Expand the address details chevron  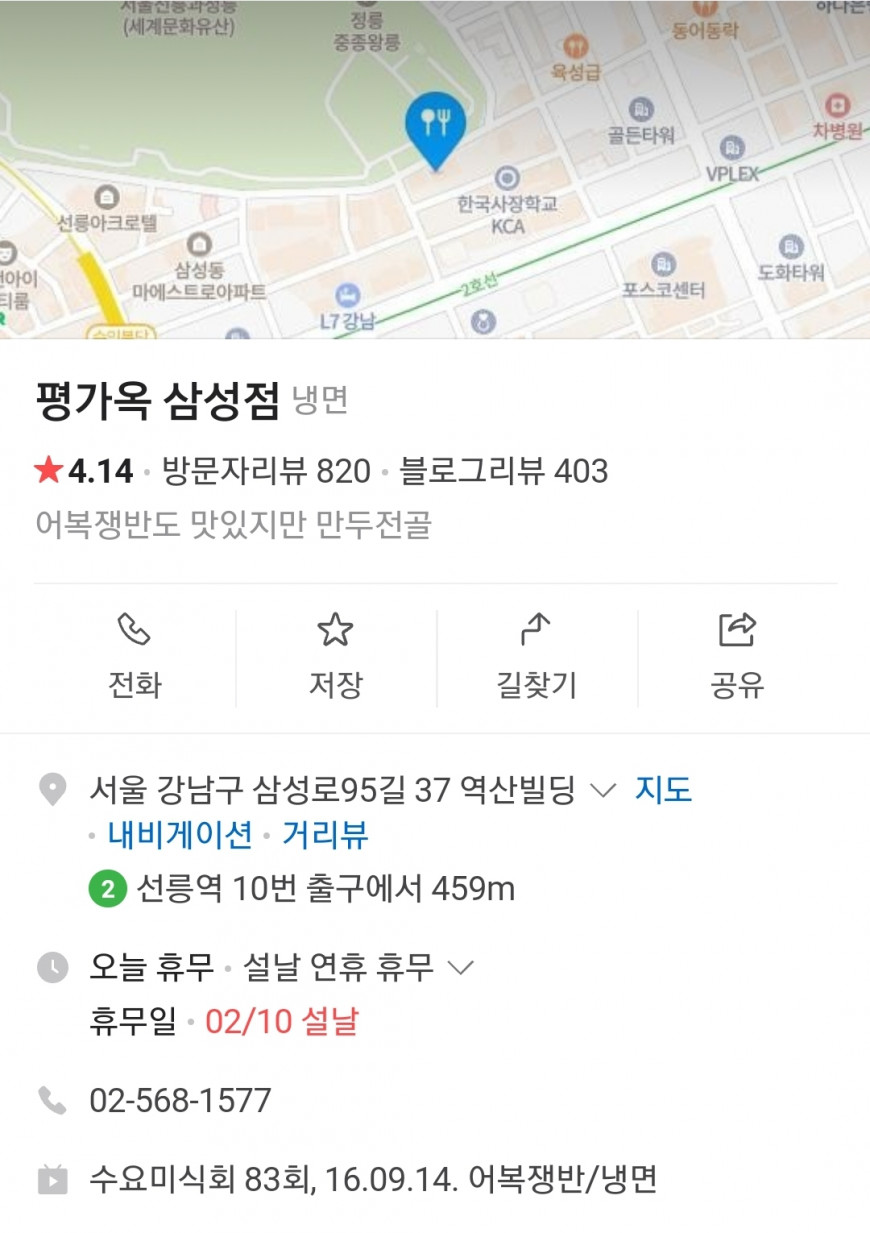(x=603, y=791)
